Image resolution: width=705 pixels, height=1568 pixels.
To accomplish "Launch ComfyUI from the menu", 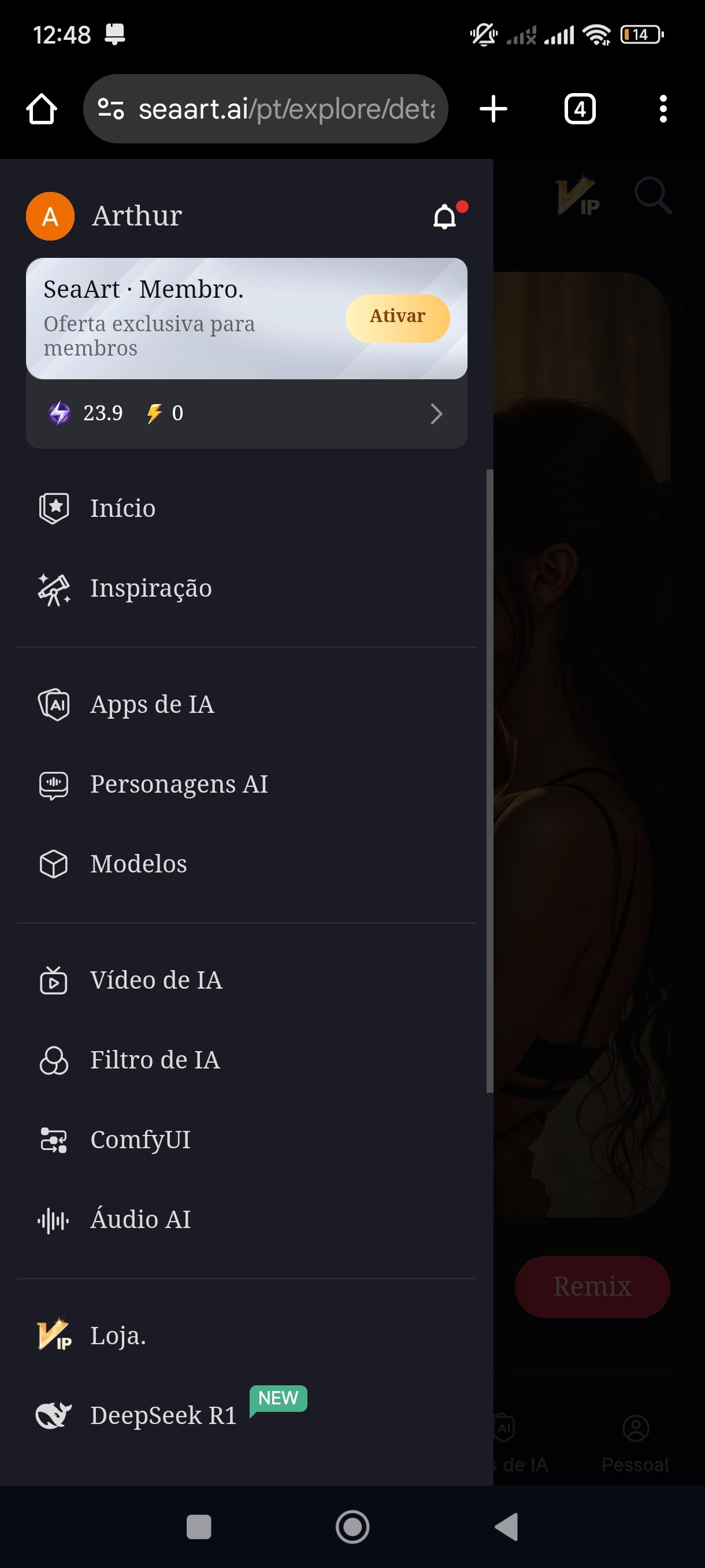I will pyautogui.click(x=140, y=1140).
